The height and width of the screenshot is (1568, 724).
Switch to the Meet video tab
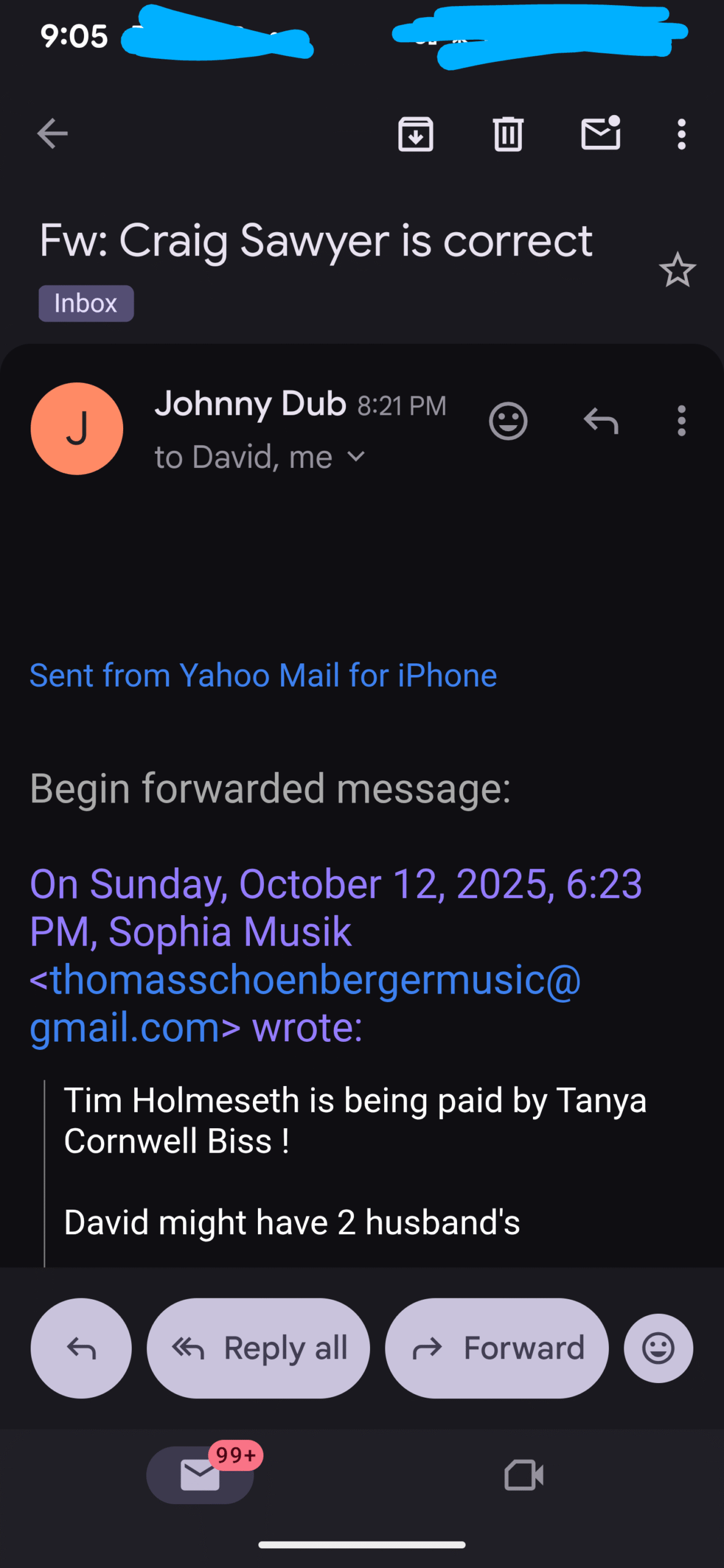click(x=524, y=1474)
